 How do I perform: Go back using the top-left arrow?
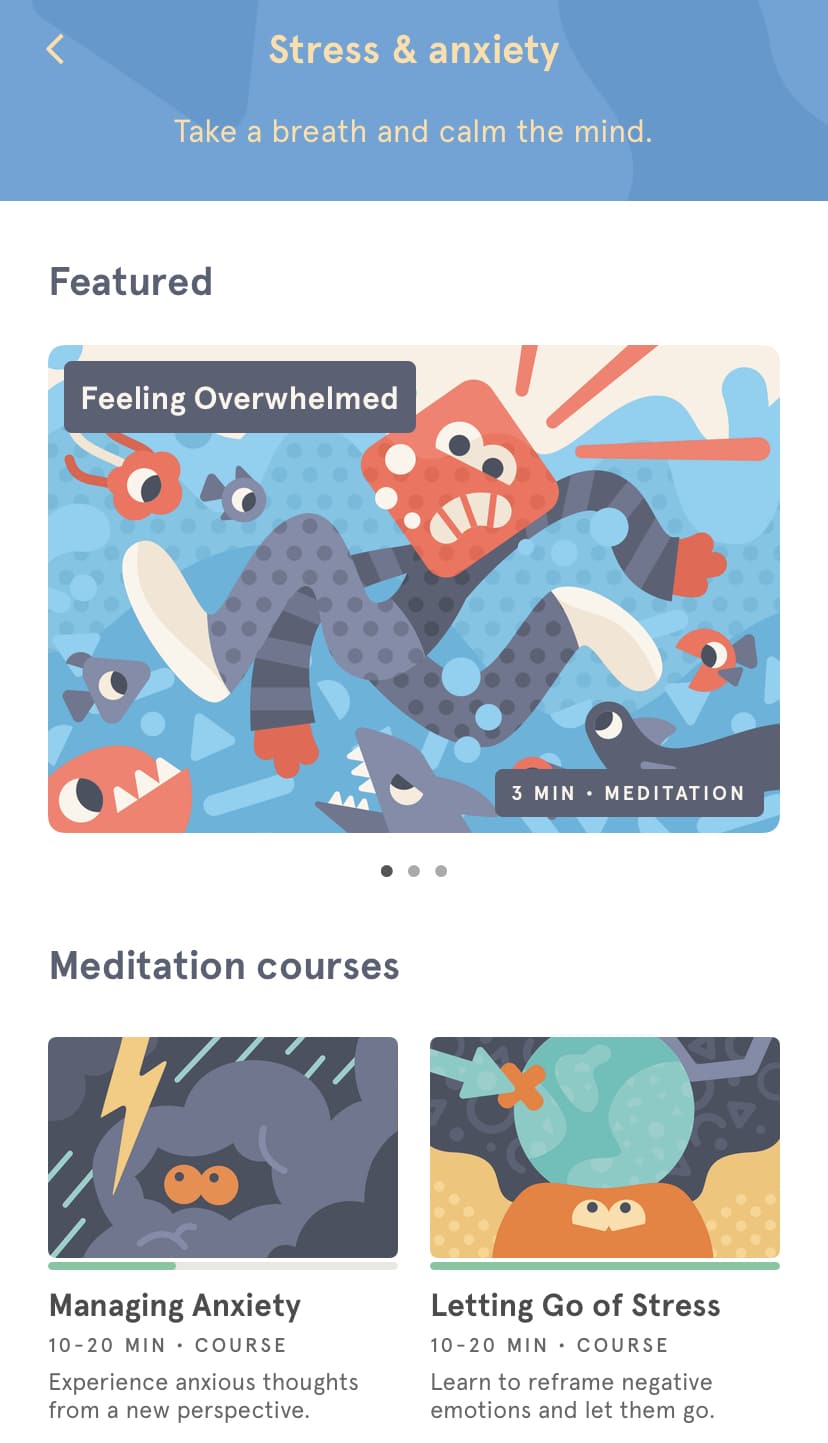(x=55, y=49)
